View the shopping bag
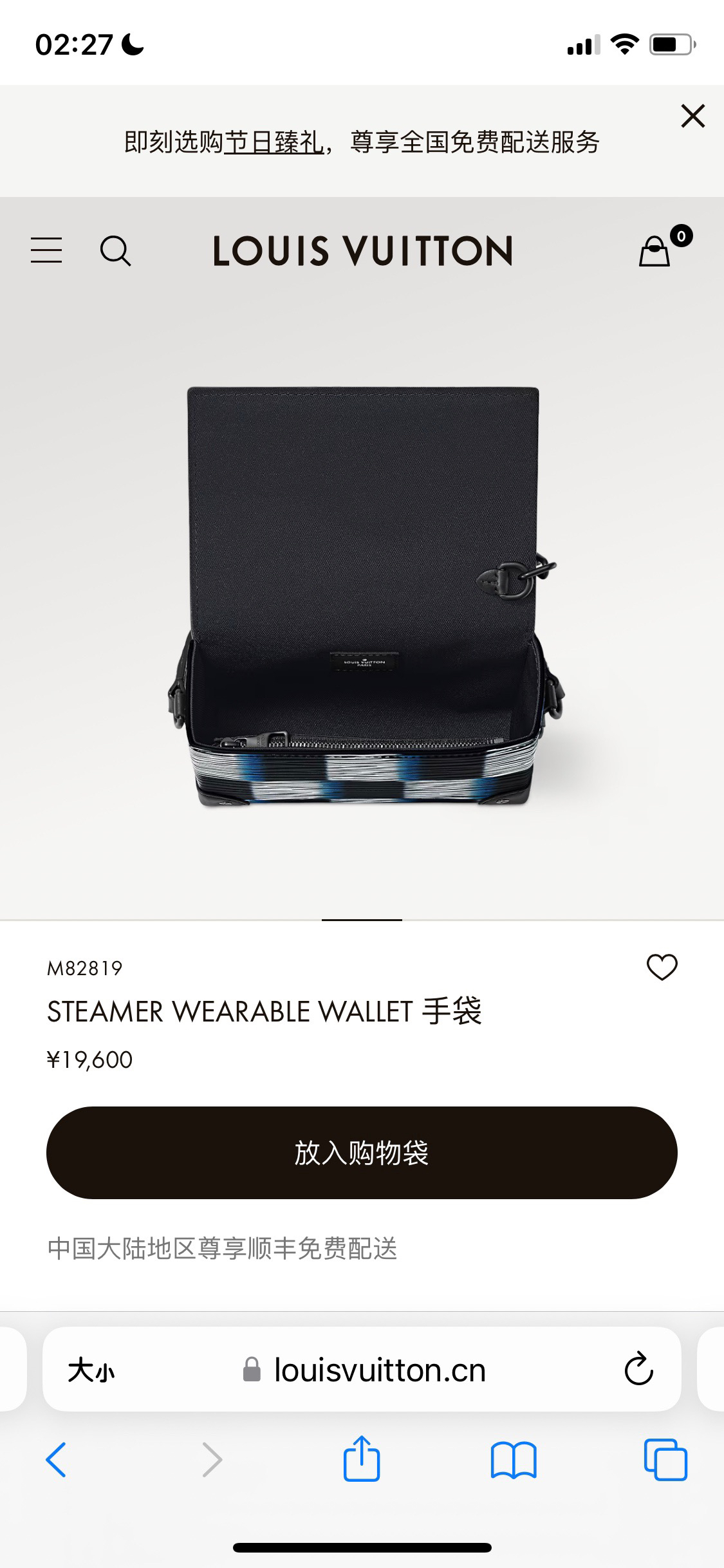Viewport: 724px width, 1568px height. (655, 250)
